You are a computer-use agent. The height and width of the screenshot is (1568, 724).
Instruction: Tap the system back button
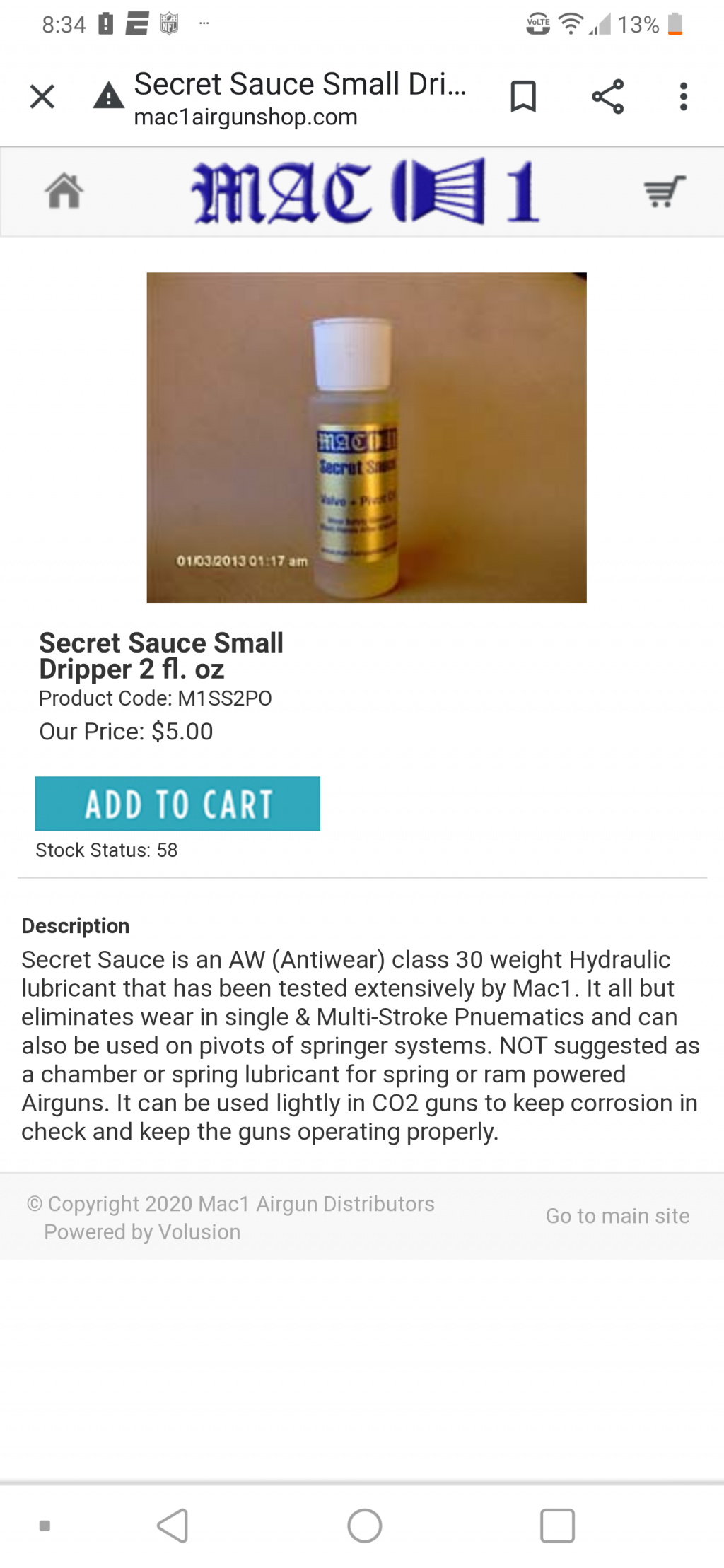coord(173,1526)
